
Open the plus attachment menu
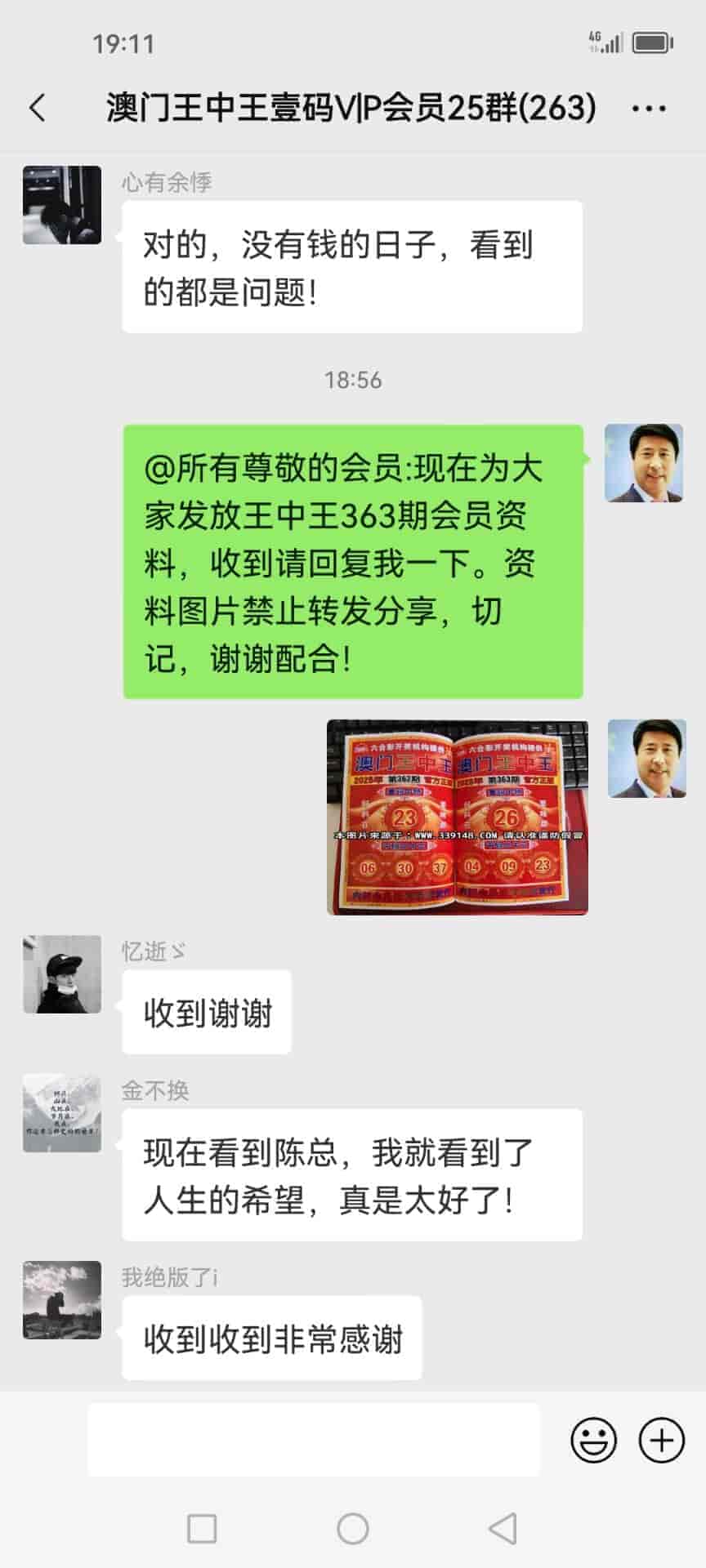661,1440
